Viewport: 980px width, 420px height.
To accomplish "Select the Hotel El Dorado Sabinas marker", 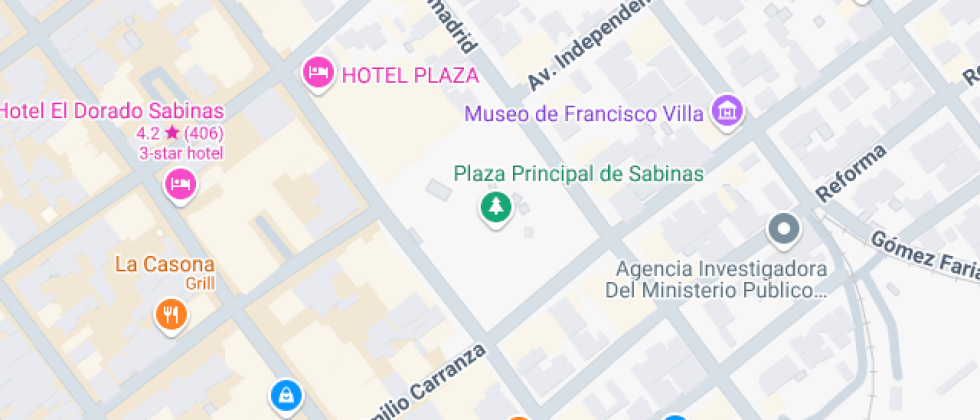I will (180, 184).
